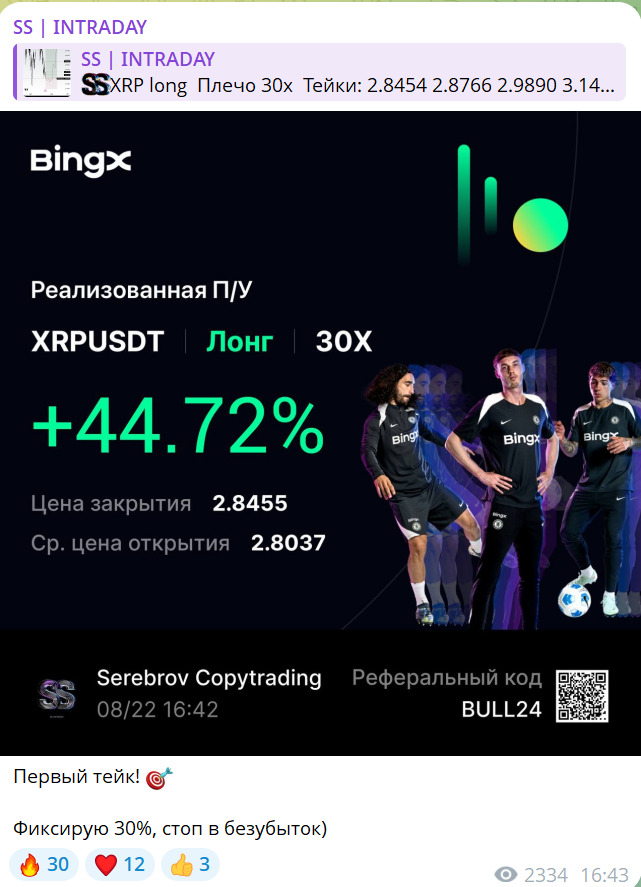Open the SS | INTRADAY channel name

(x=80, y=27)
